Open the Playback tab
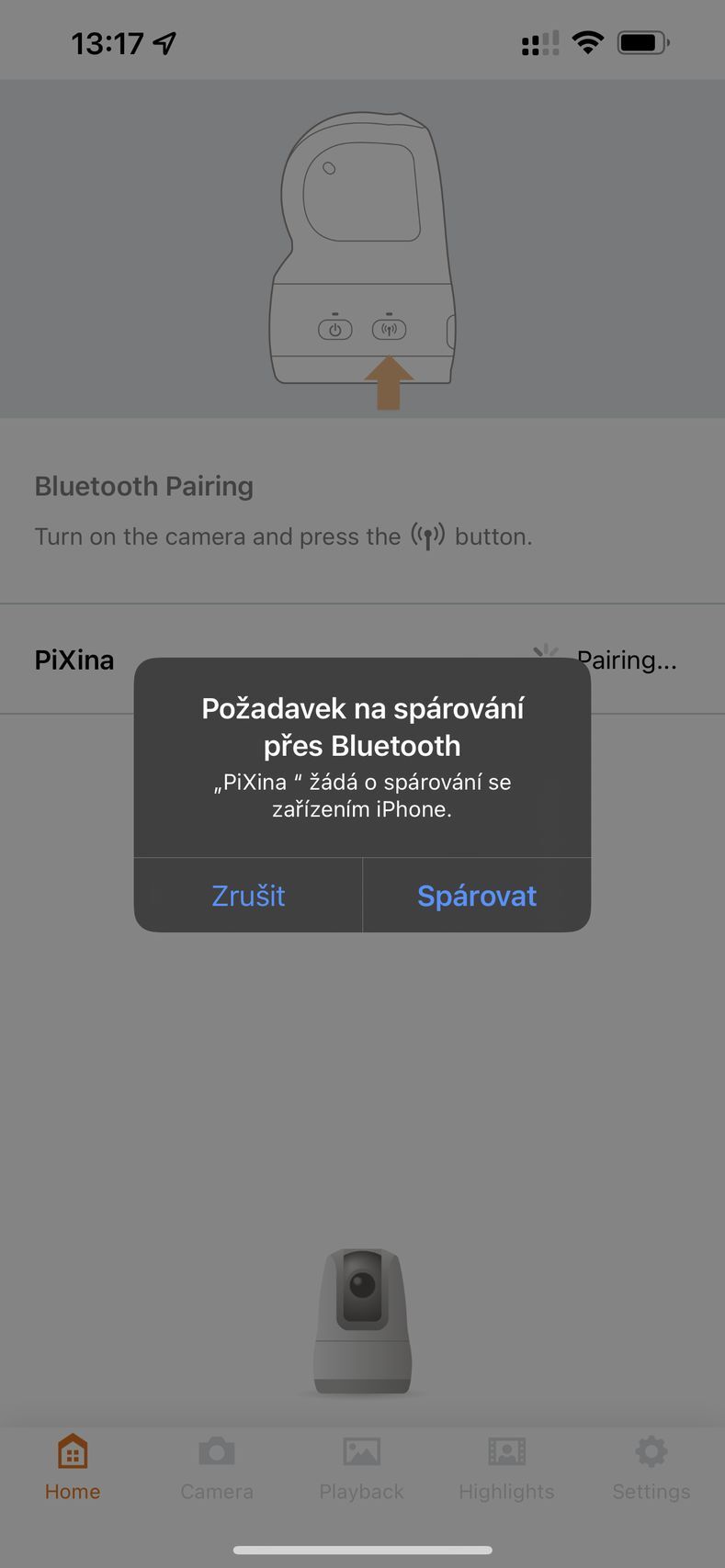Image resolution: width=725 pixels, height=1568 pixels. click(x=361, y=1469)
